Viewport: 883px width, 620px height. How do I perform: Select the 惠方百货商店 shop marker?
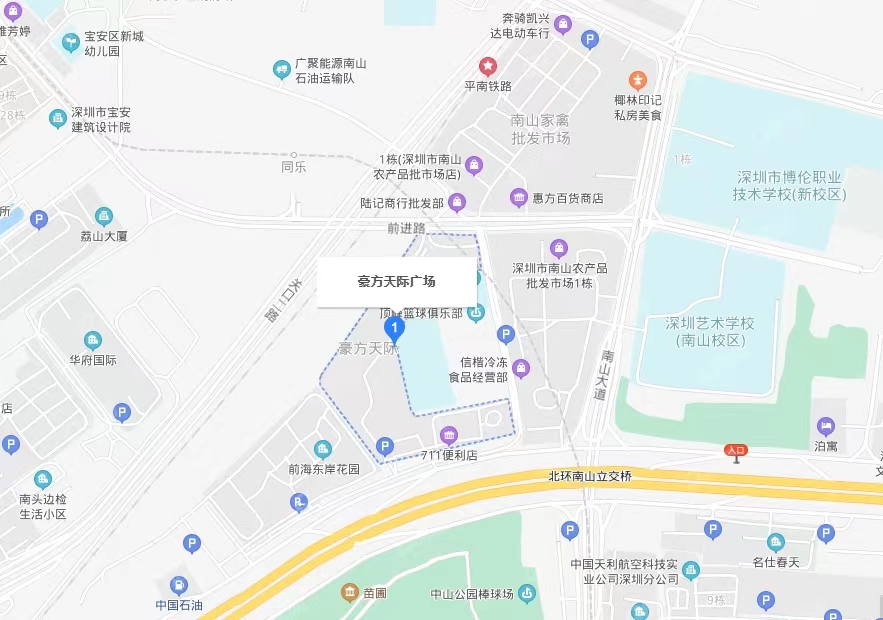pyautogui.click(x=518, y=197)
